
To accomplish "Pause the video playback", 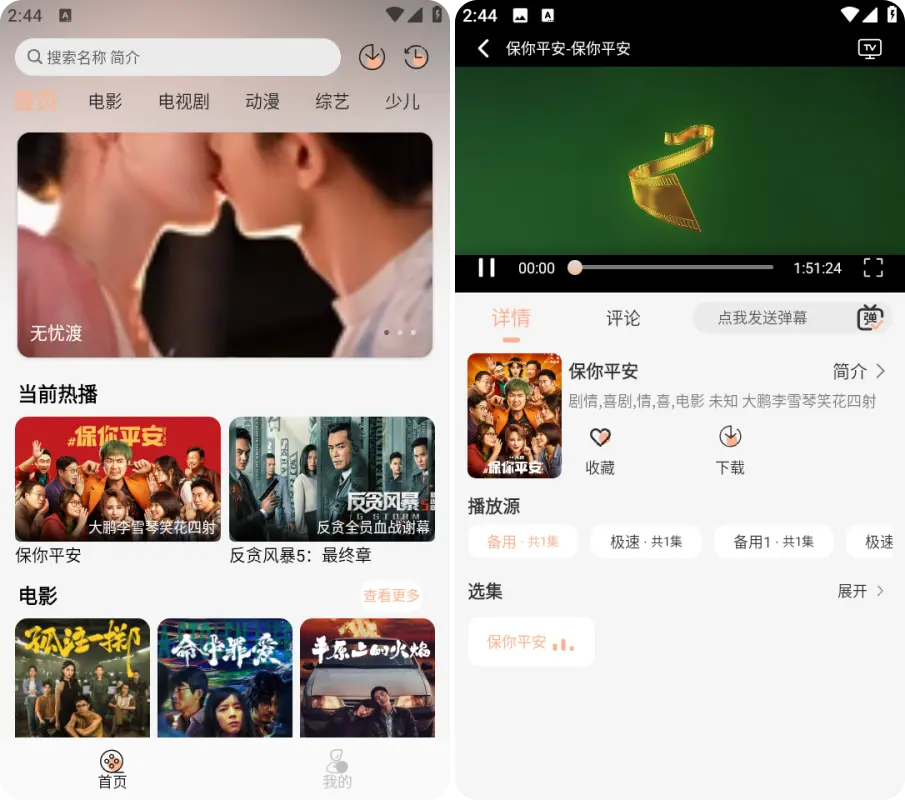I will coord(487,268).
